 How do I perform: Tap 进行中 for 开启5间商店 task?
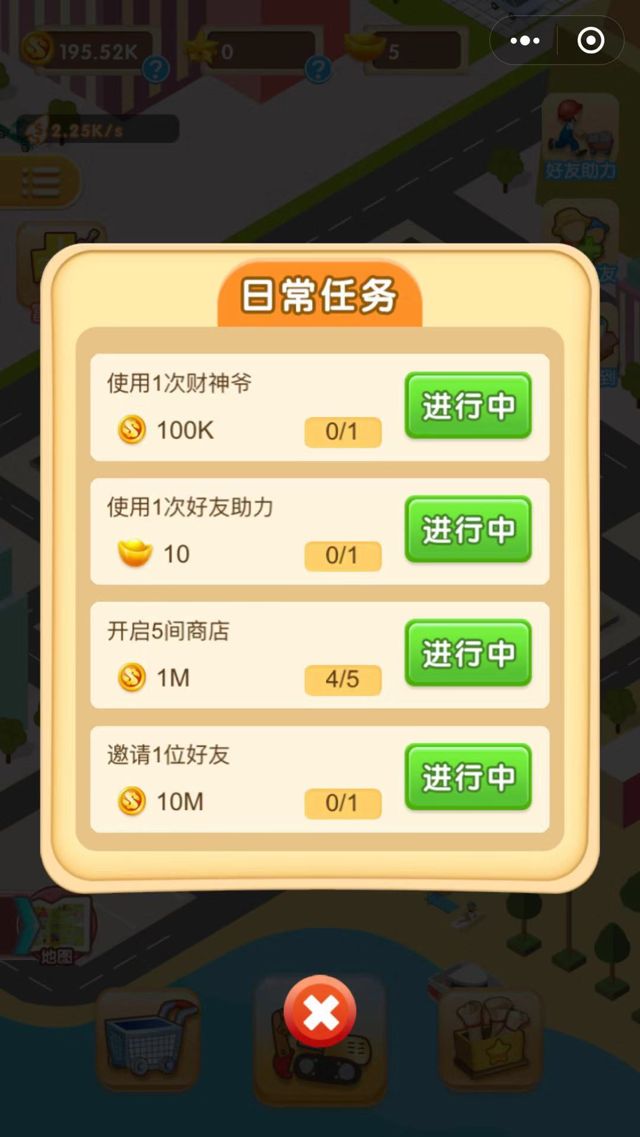pyautogui.click(x=467, y=654)
